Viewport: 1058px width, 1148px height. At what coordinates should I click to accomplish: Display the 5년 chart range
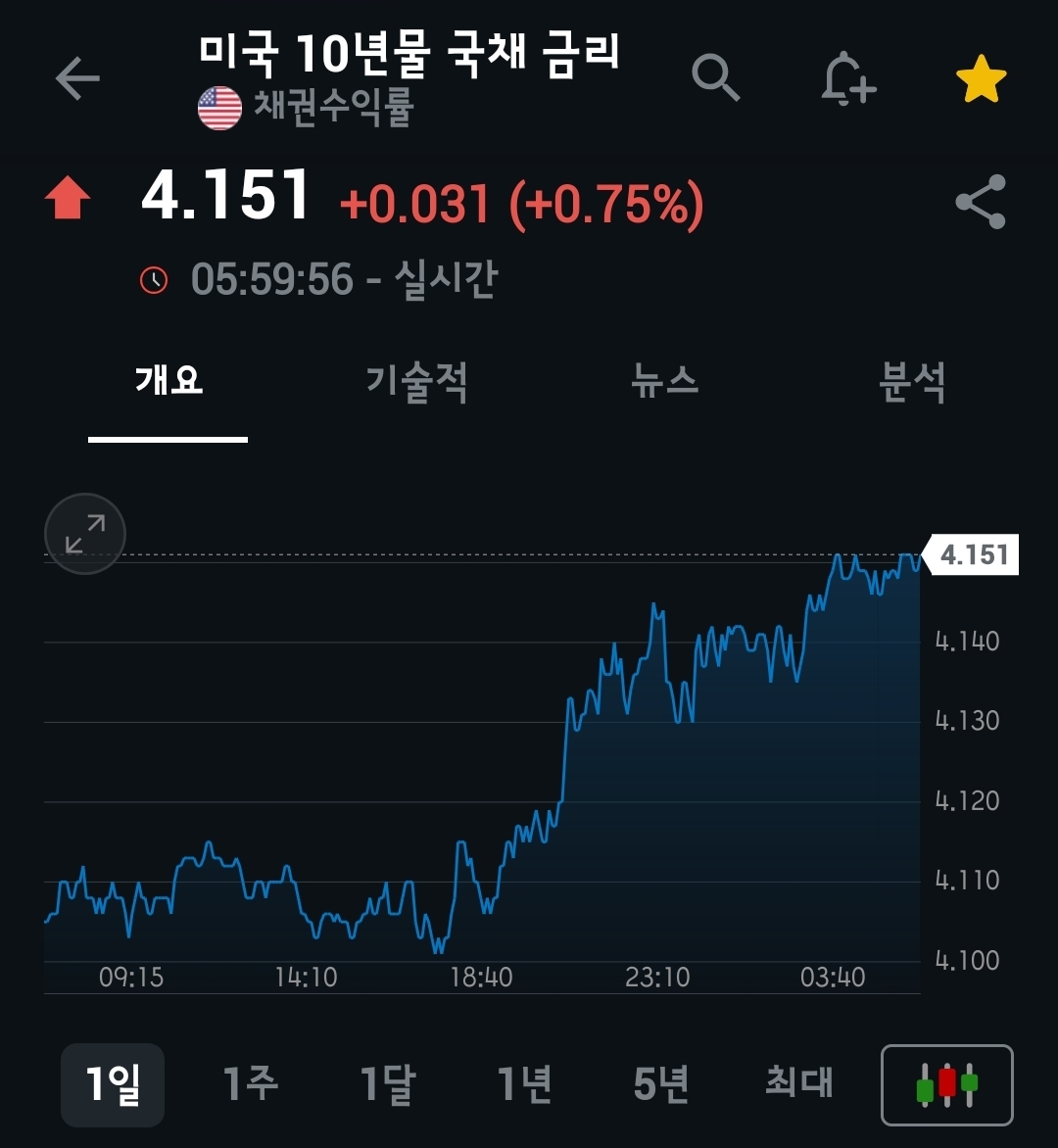click(661, 1084)
